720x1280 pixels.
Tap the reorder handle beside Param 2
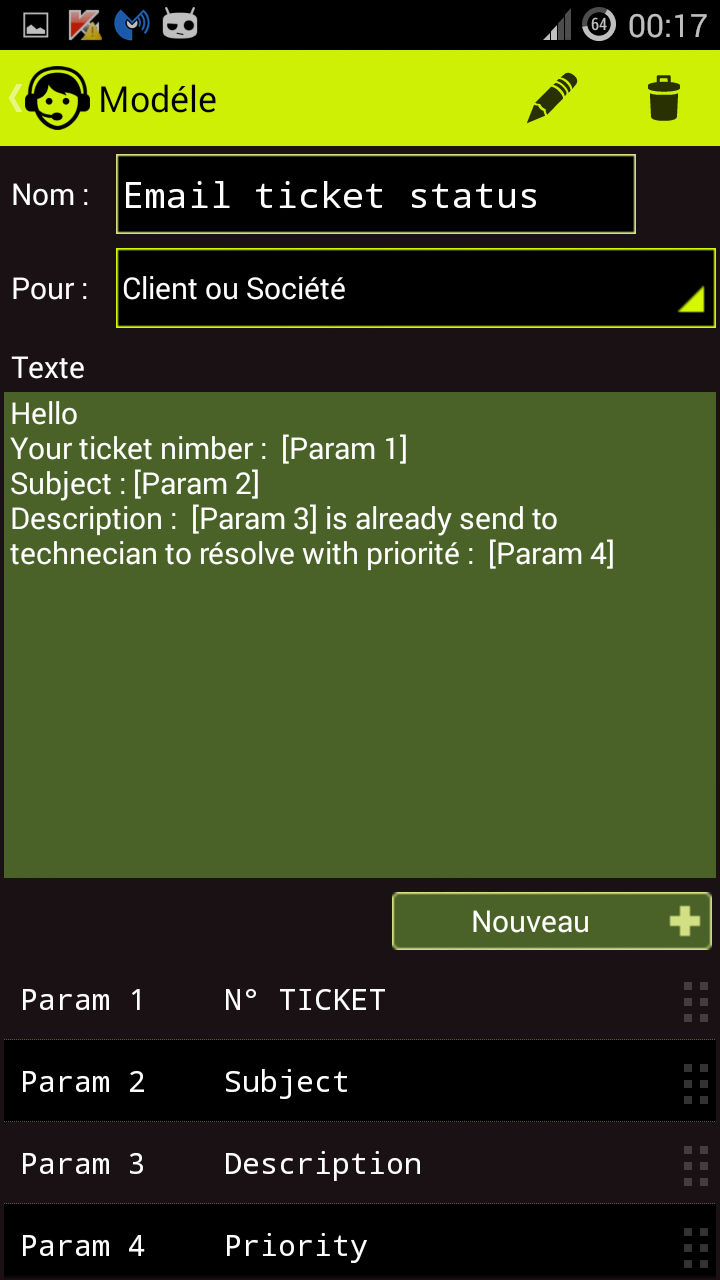click(696, 1081)
